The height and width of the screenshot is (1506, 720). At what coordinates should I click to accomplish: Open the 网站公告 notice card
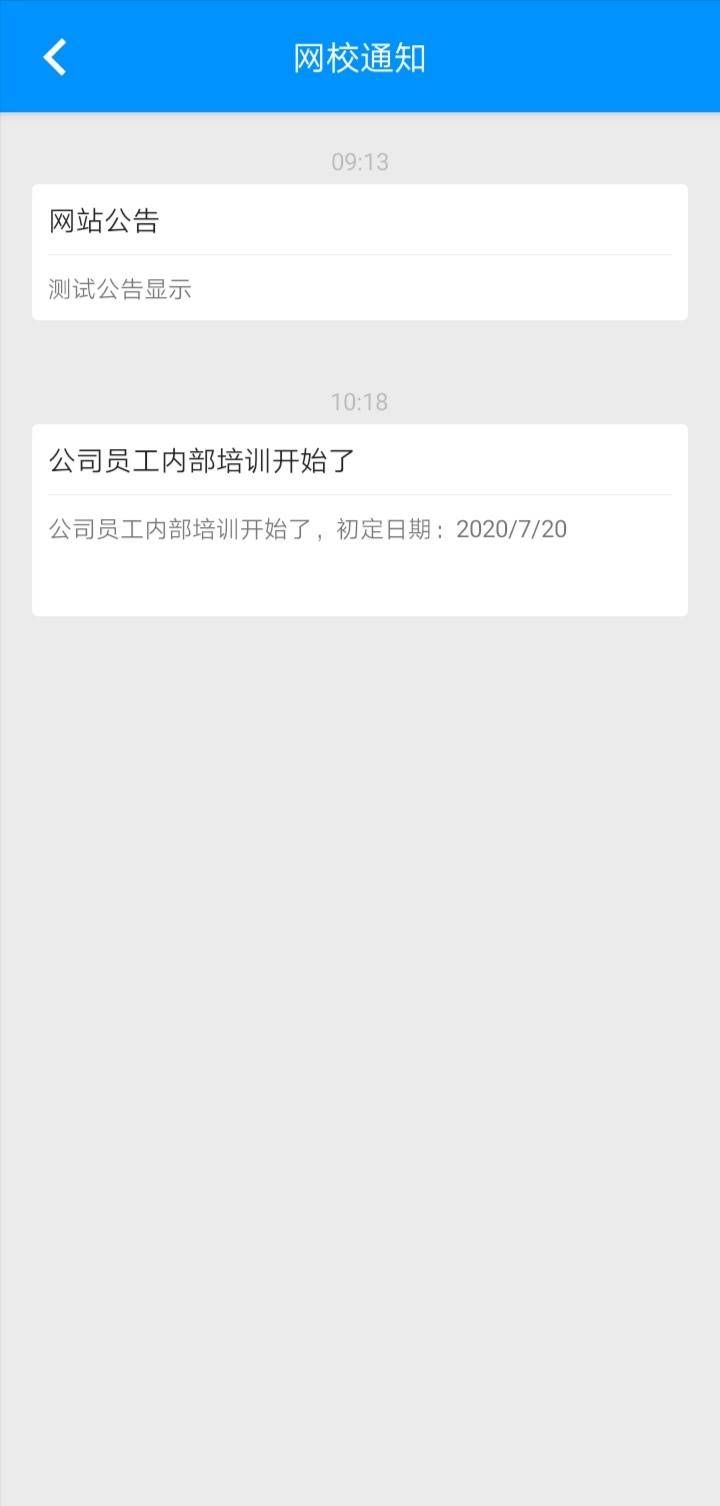[359, 252]
